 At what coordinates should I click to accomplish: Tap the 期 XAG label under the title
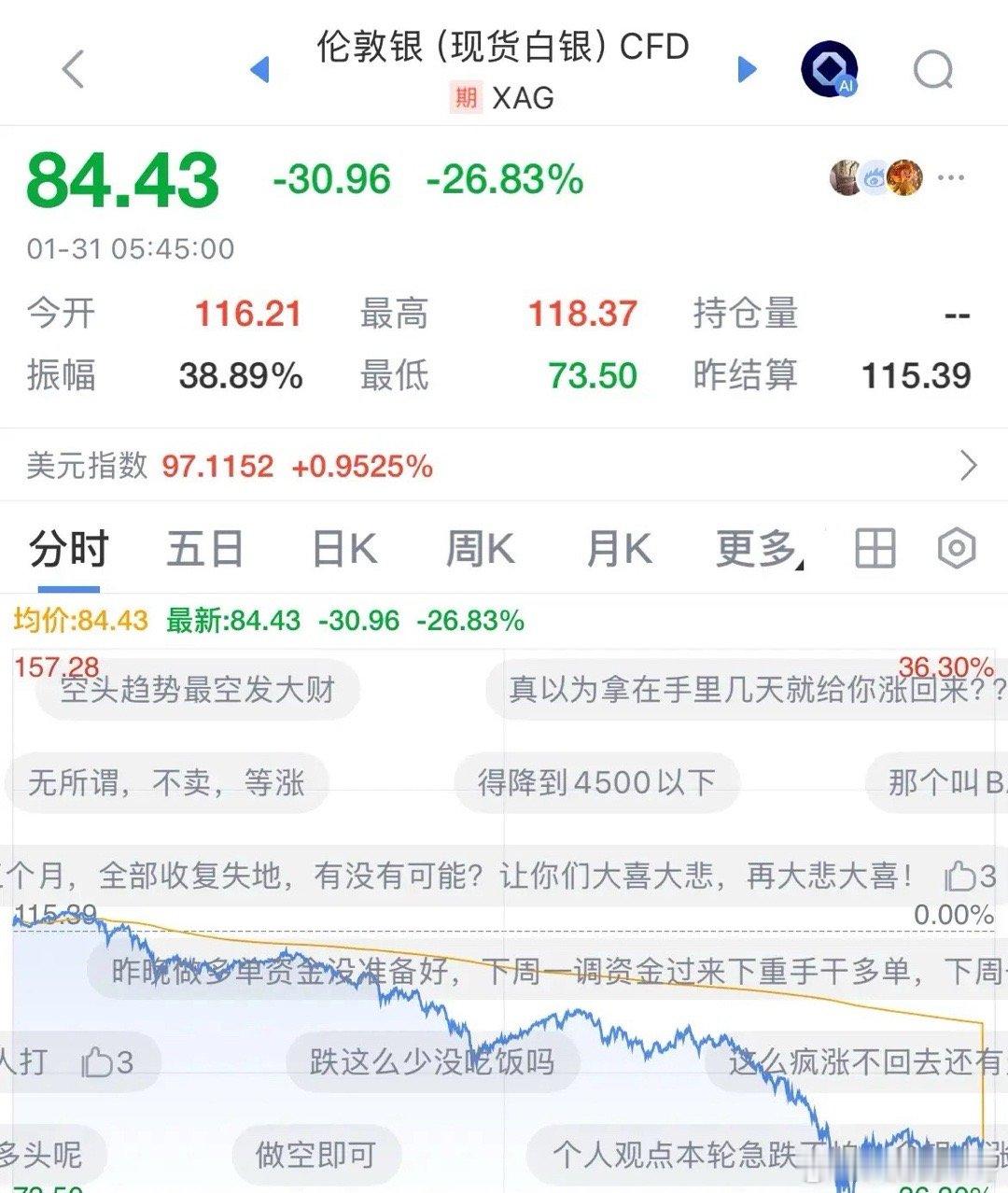504,97
